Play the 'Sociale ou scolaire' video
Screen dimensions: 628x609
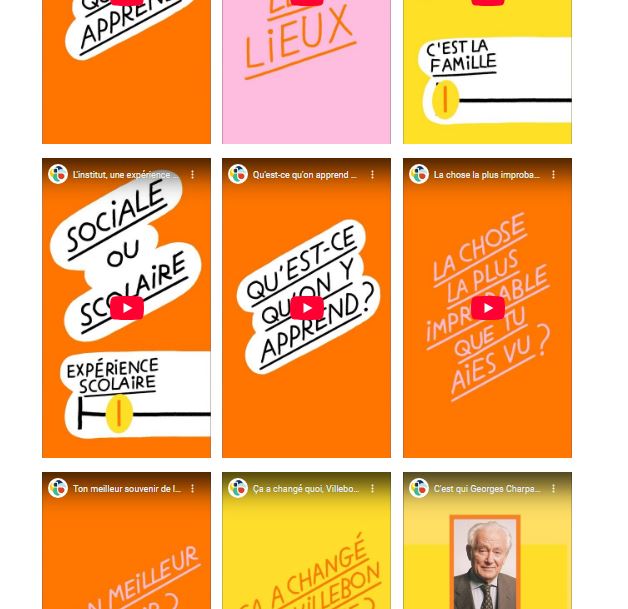point(126,308)
